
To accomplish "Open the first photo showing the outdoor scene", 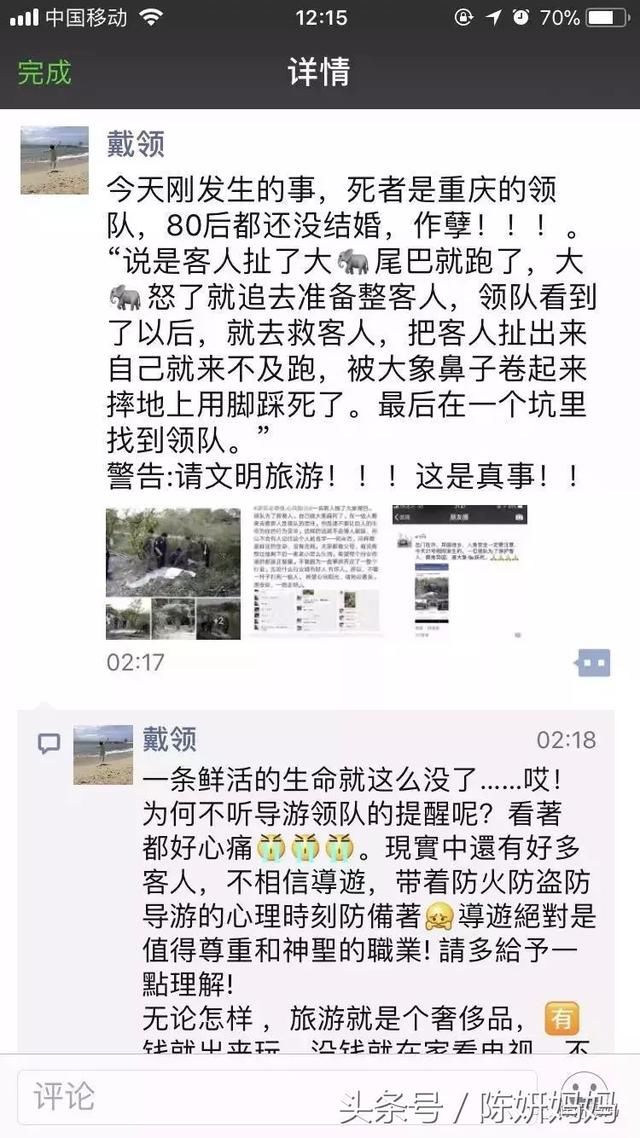I will coord(173,573).
